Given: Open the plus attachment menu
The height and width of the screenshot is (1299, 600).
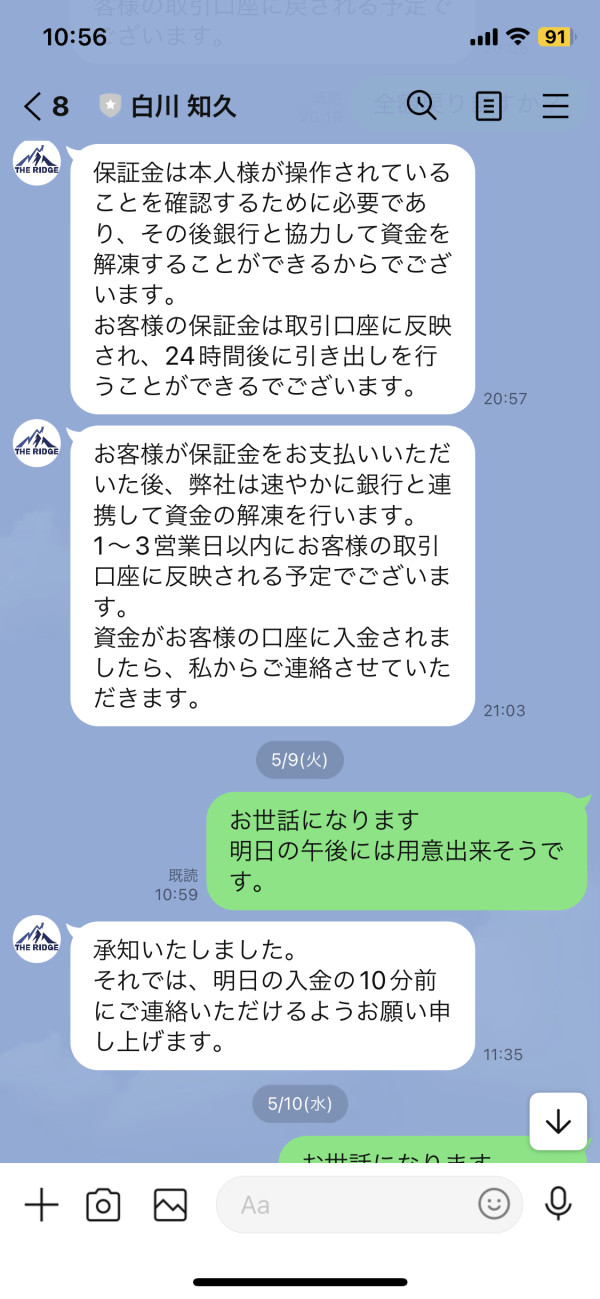Looking at the screenshot, I should 41,1205.
